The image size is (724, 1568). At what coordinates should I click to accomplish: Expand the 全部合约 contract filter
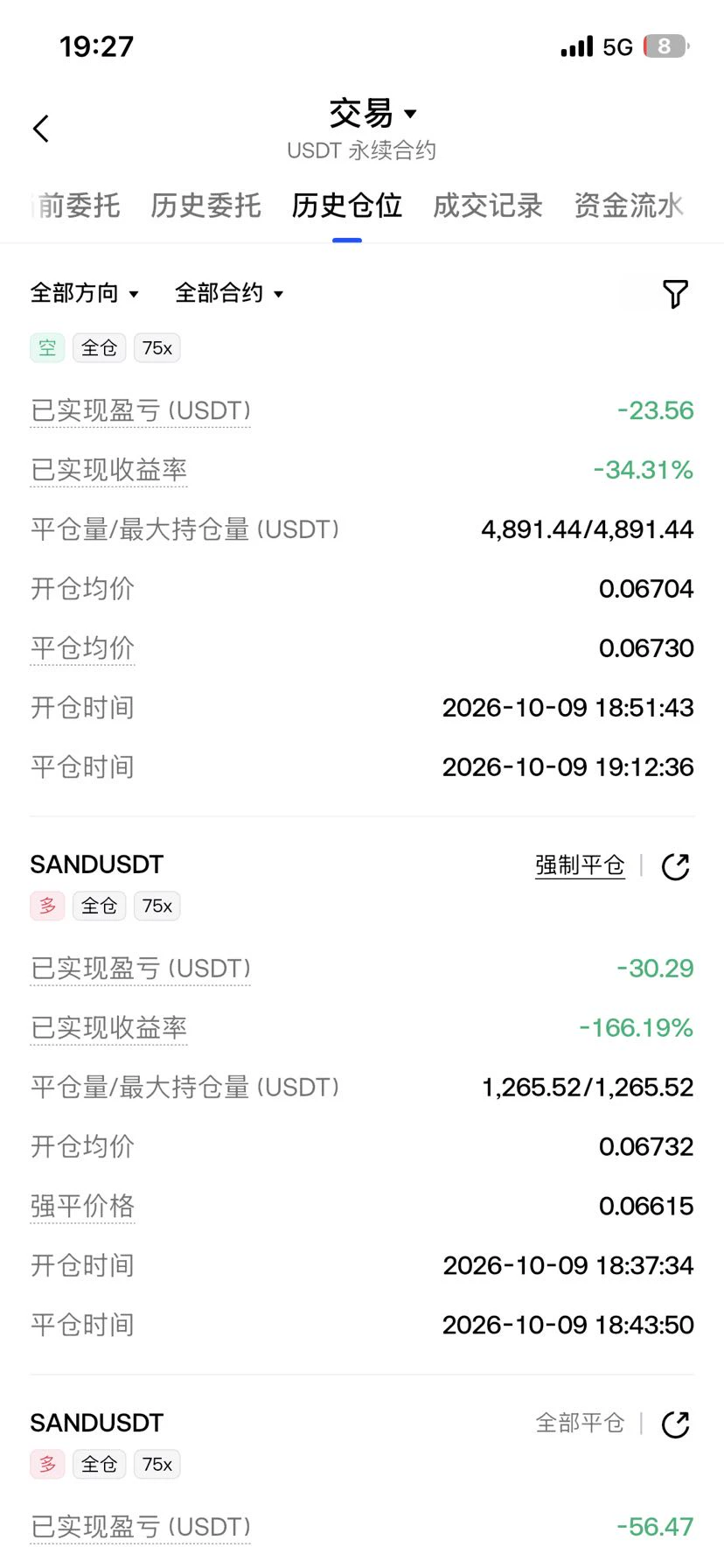tap(230, 293)
